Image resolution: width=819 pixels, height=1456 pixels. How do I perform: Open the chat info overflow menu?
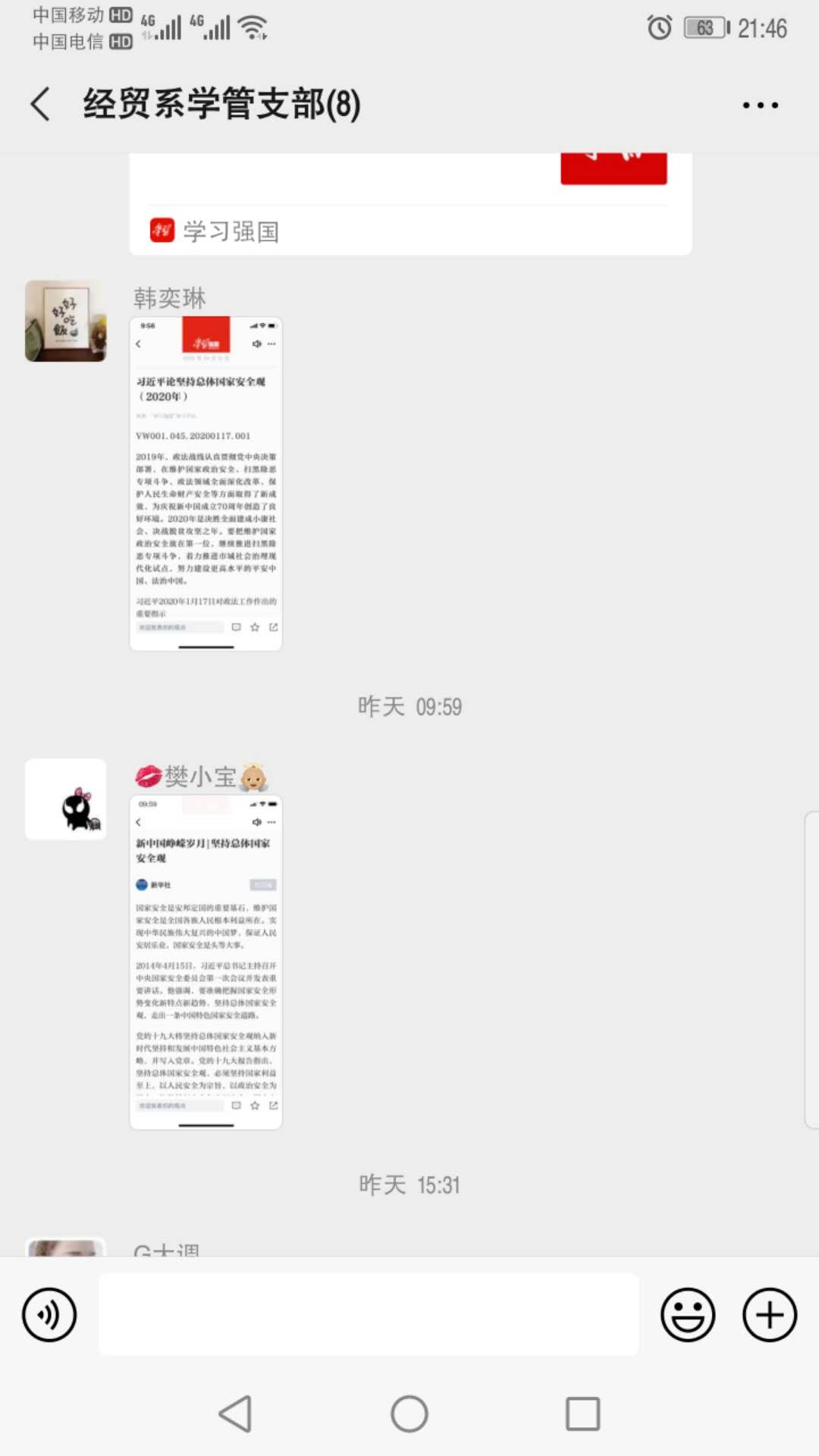[x=760, y=105]
